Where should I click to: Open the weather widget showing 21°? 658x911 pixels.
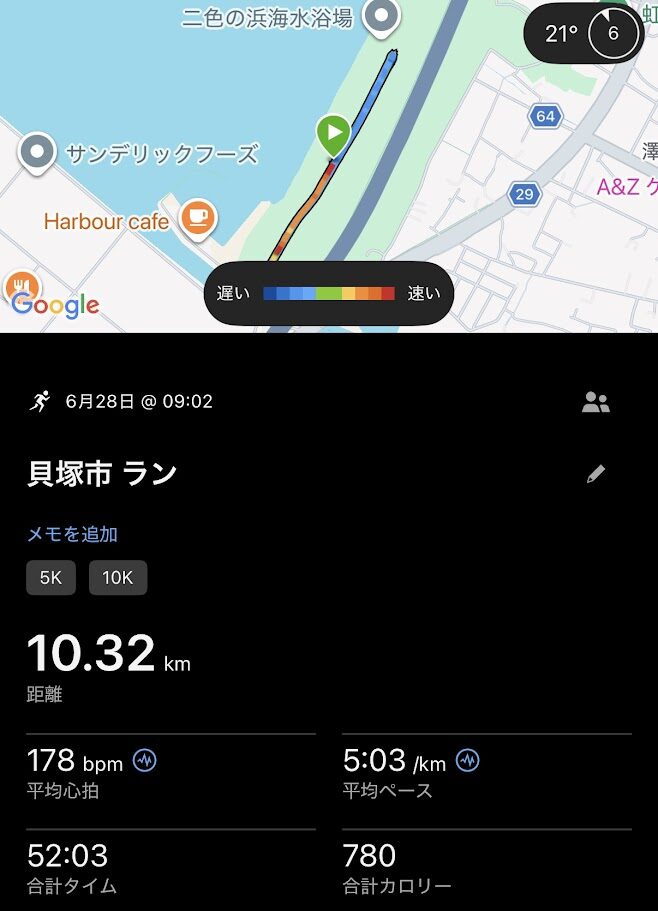click(583, 33)
